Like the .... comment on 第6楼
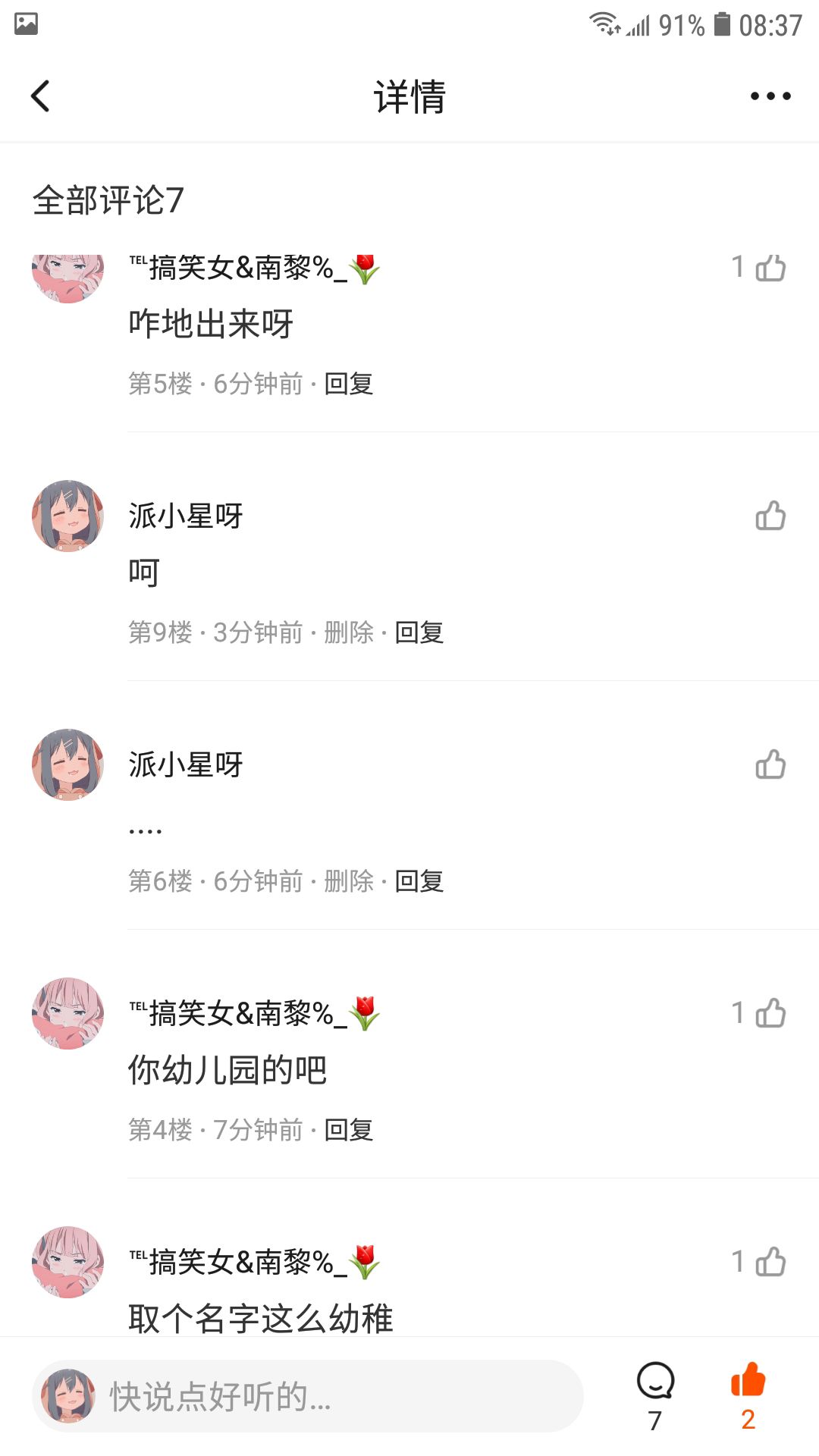The image size is (819, 1456). (x=770, y=764)
